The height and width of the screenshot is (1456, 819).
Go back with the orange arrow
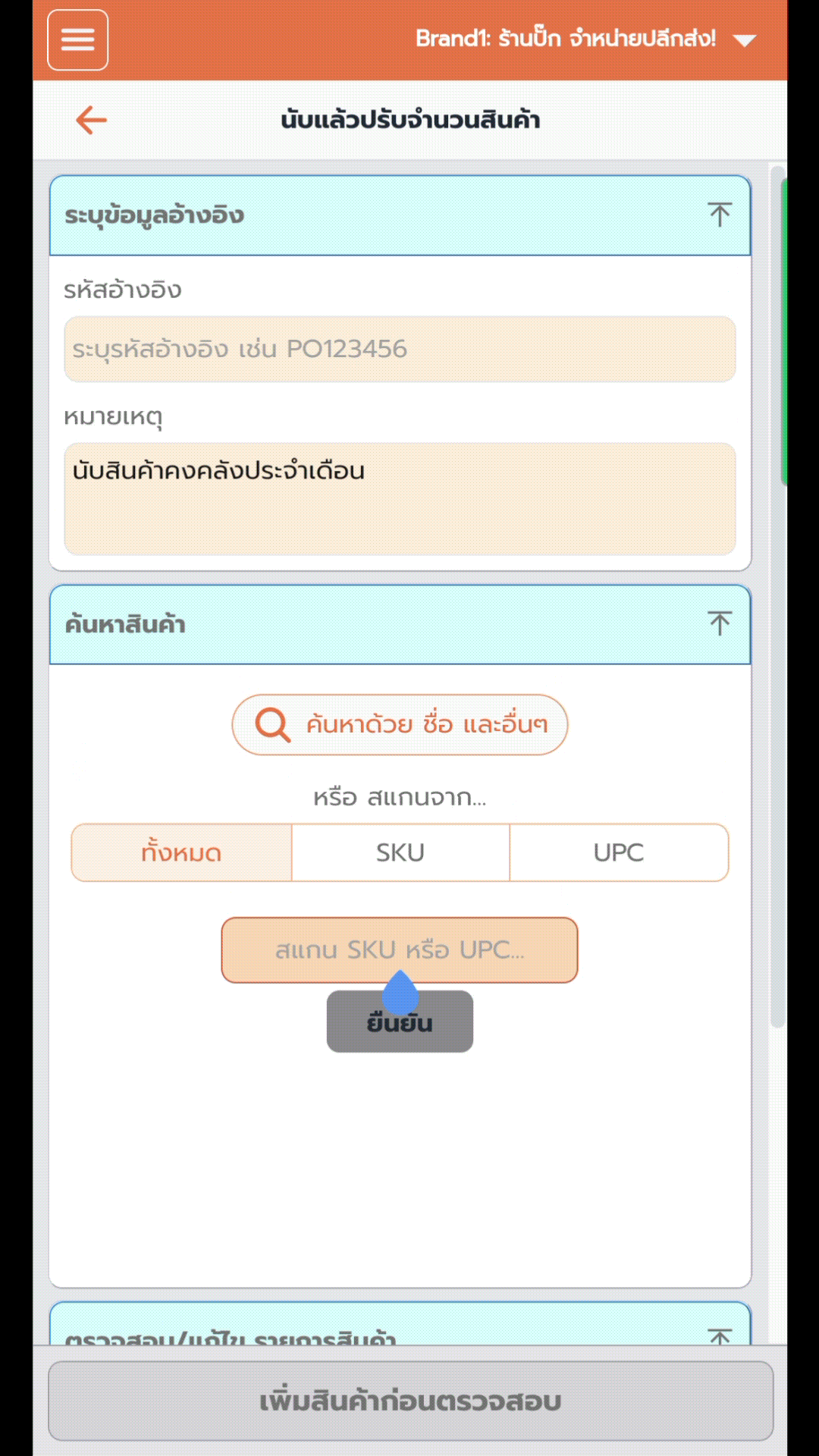[92, 120]
